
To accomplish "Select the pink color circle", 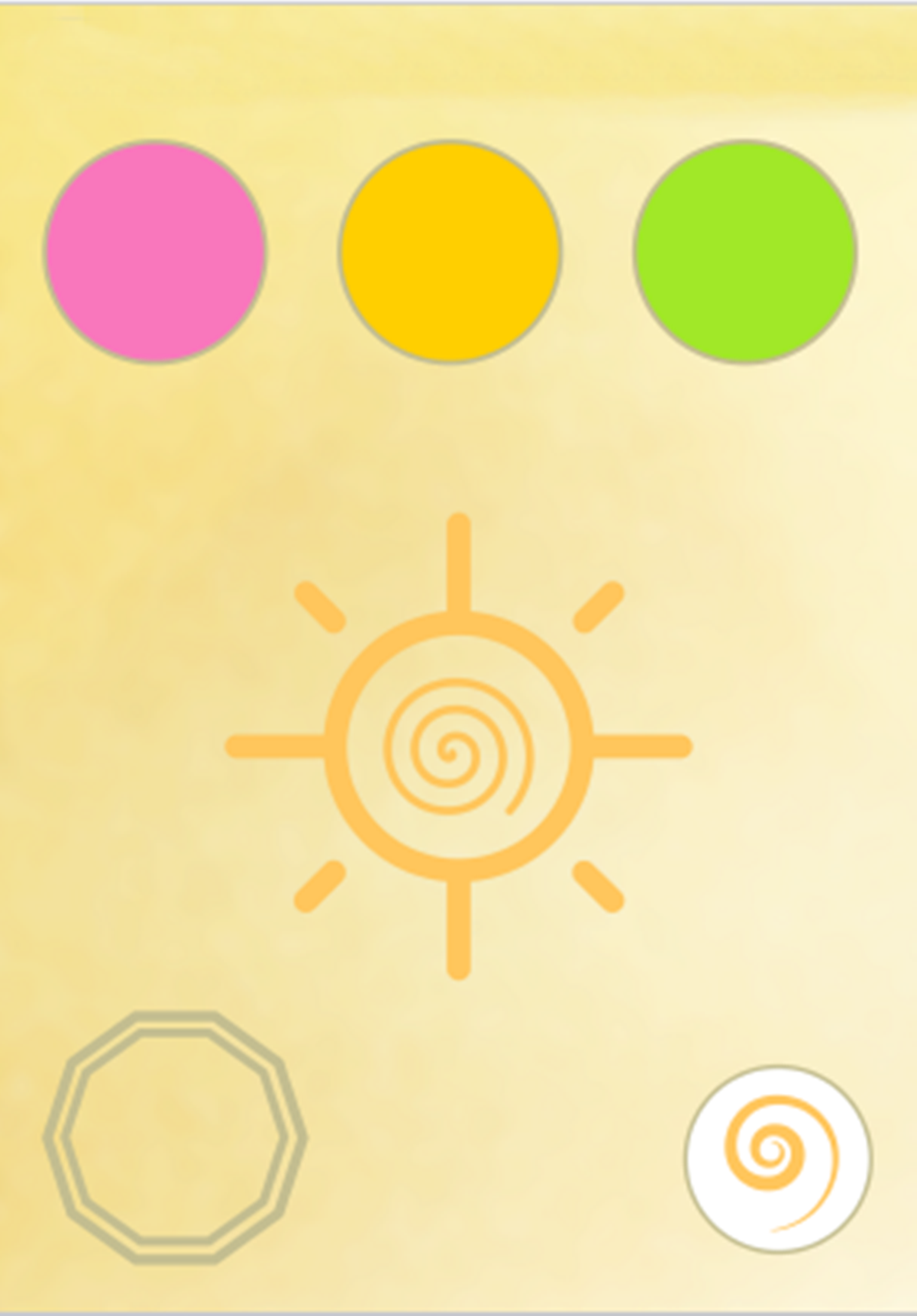I will pos(155,251).
